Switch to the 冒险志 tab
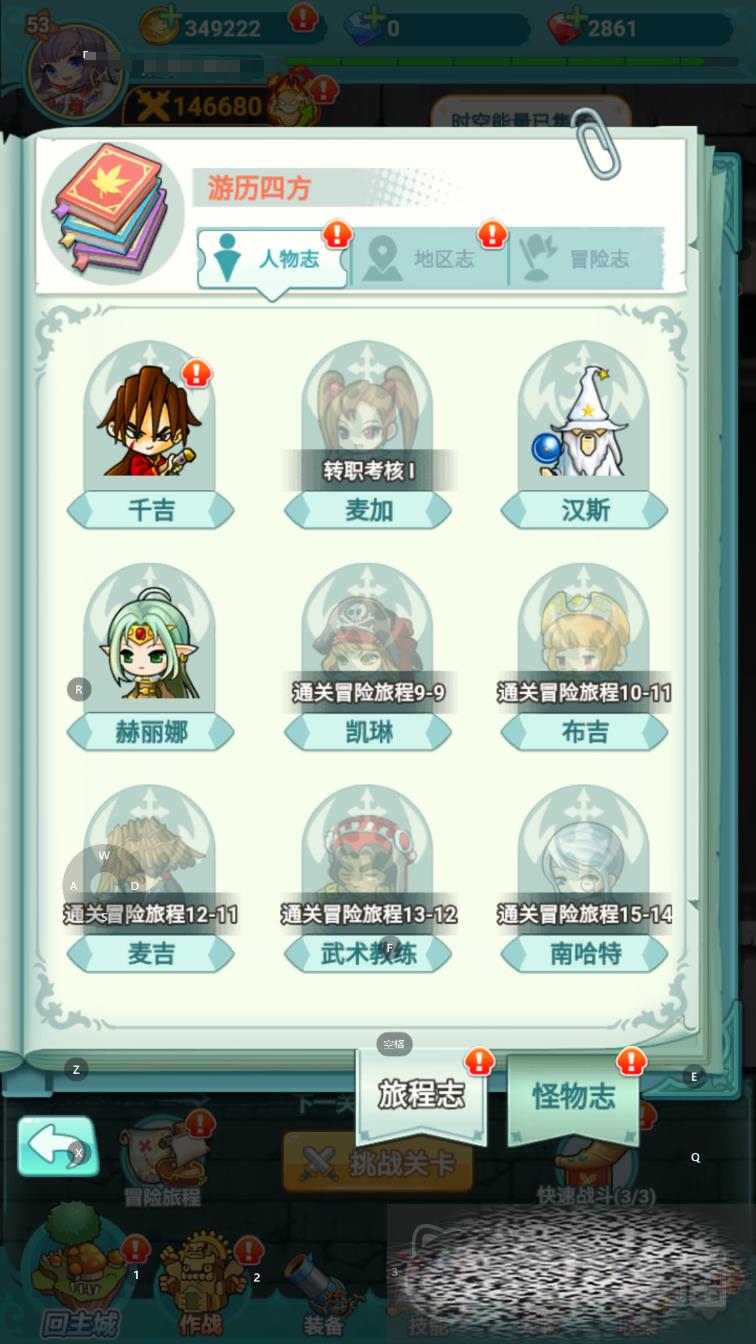 pyautogui.click(x=585, y=259)
